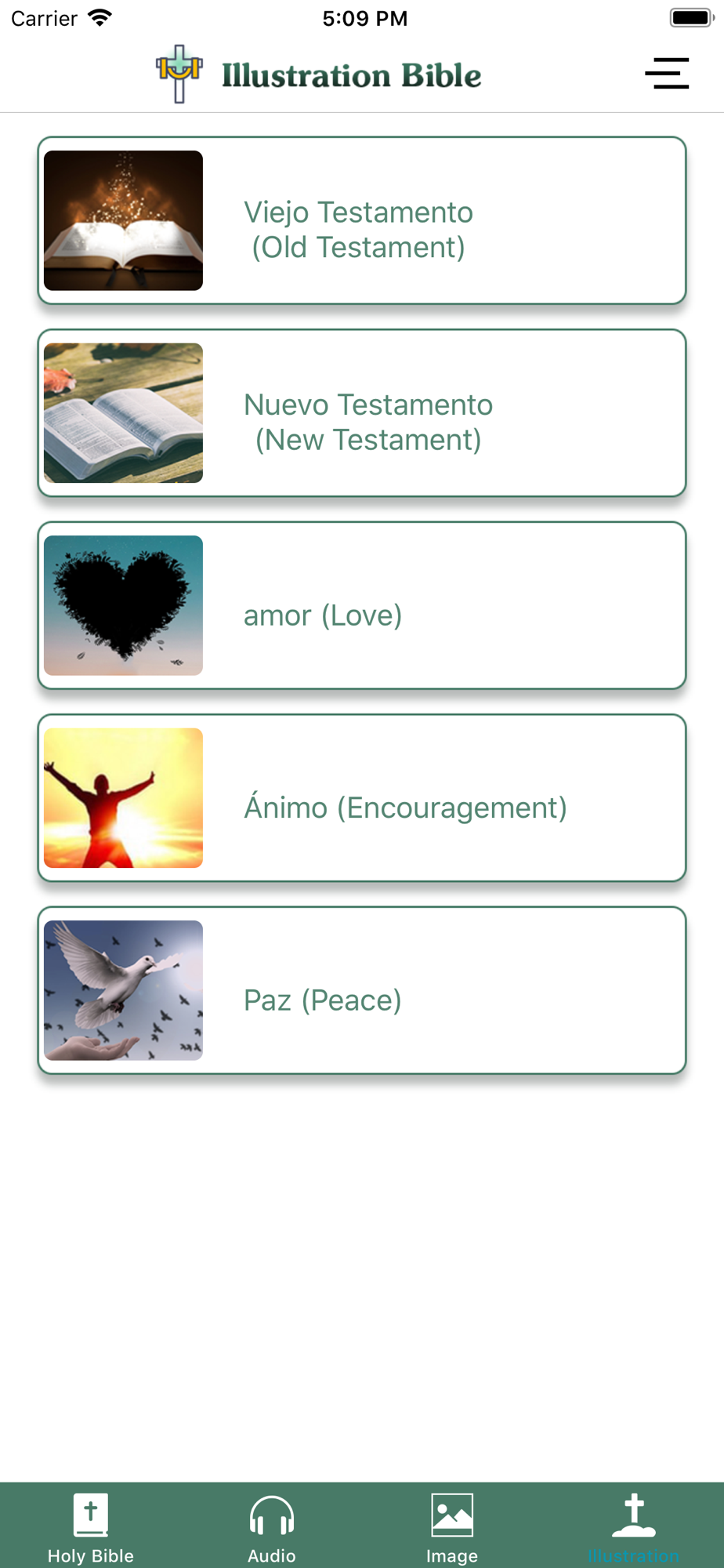Open the hamburger menu
Image resolution: width=724 pixels, height=1568 pixels.
[667, 73]
